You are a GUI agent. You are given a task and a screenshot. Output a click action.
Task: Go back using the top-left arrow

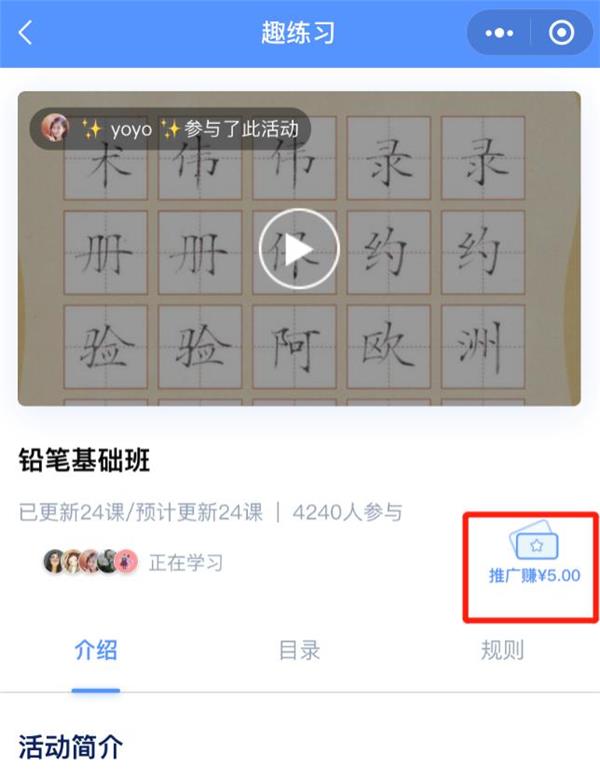(x=26, y=32)
